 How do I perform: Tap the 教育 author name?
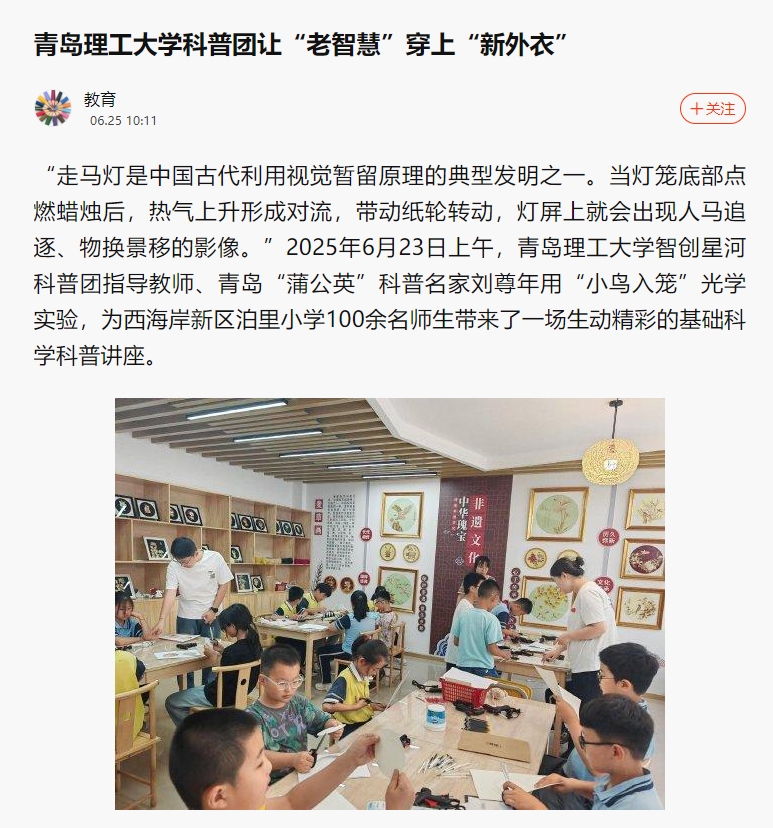(100, 99)
